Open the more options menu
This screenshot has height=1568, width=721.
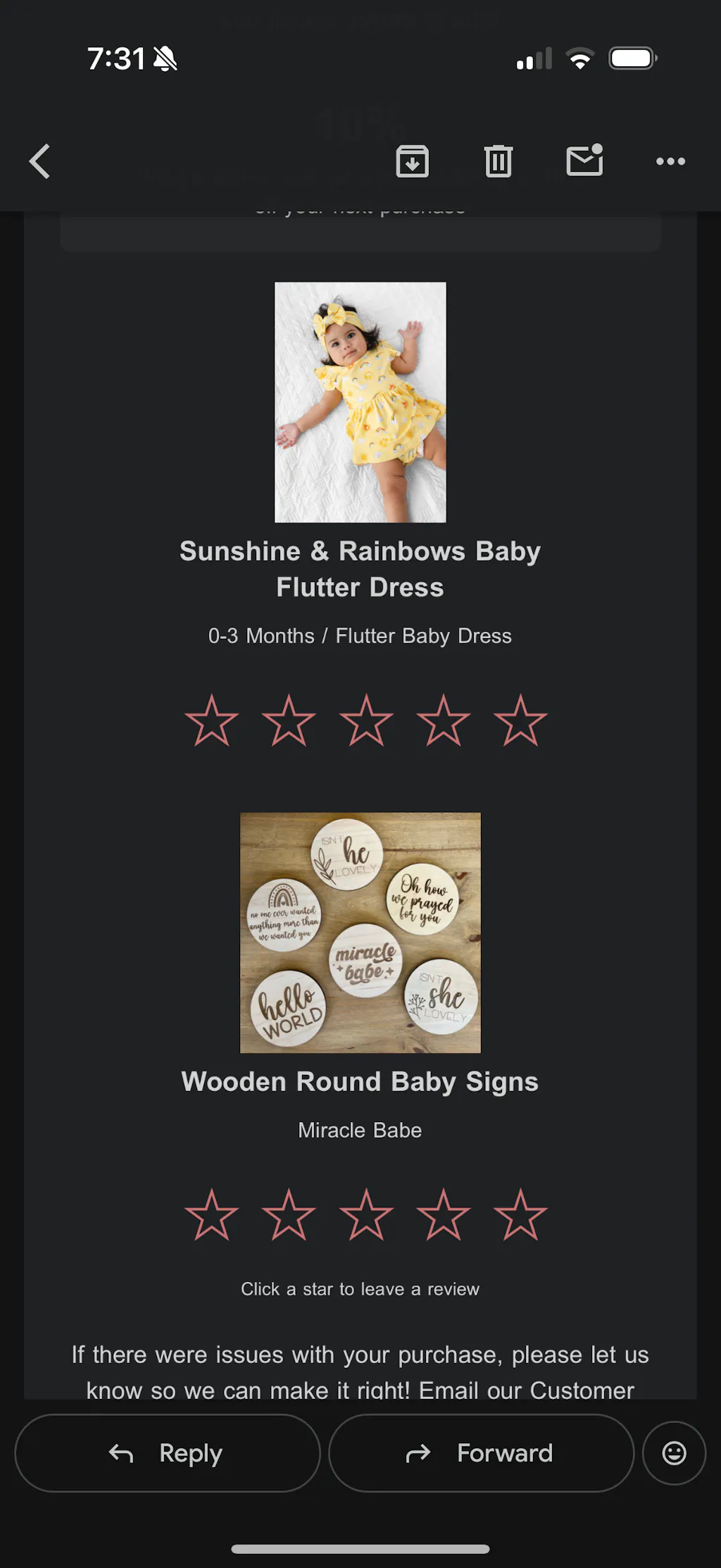pyautogui.click(x=670, y=161)
